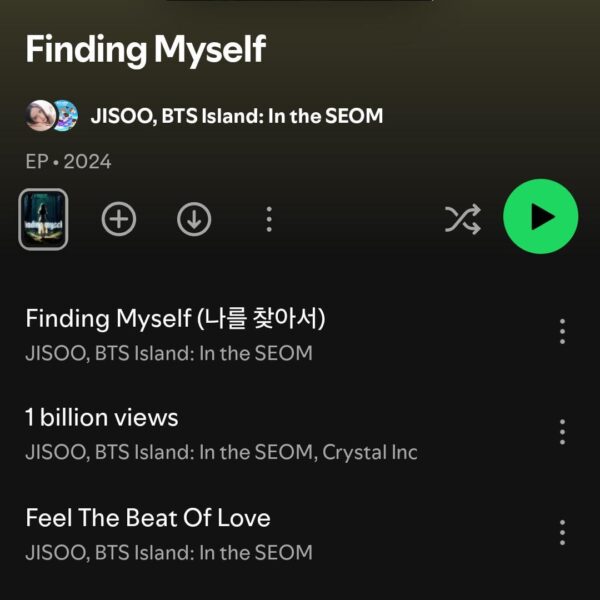This screenshot has width=600, height=600.
Task: Add Finding Myself EP to library
Action: (119, 219)
